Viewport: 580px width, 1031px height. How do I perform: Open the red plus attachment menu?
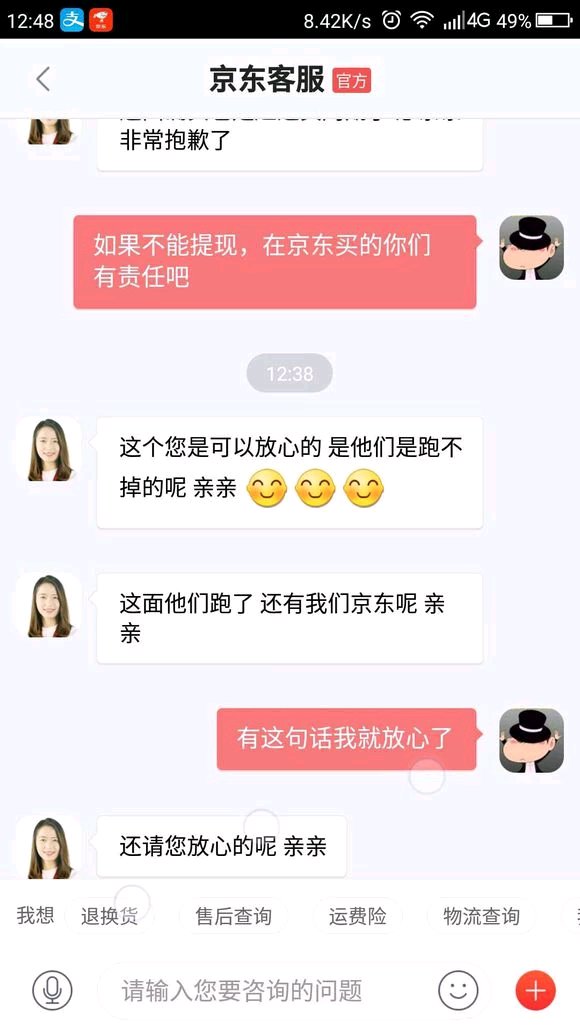click(x=536, y=990)
